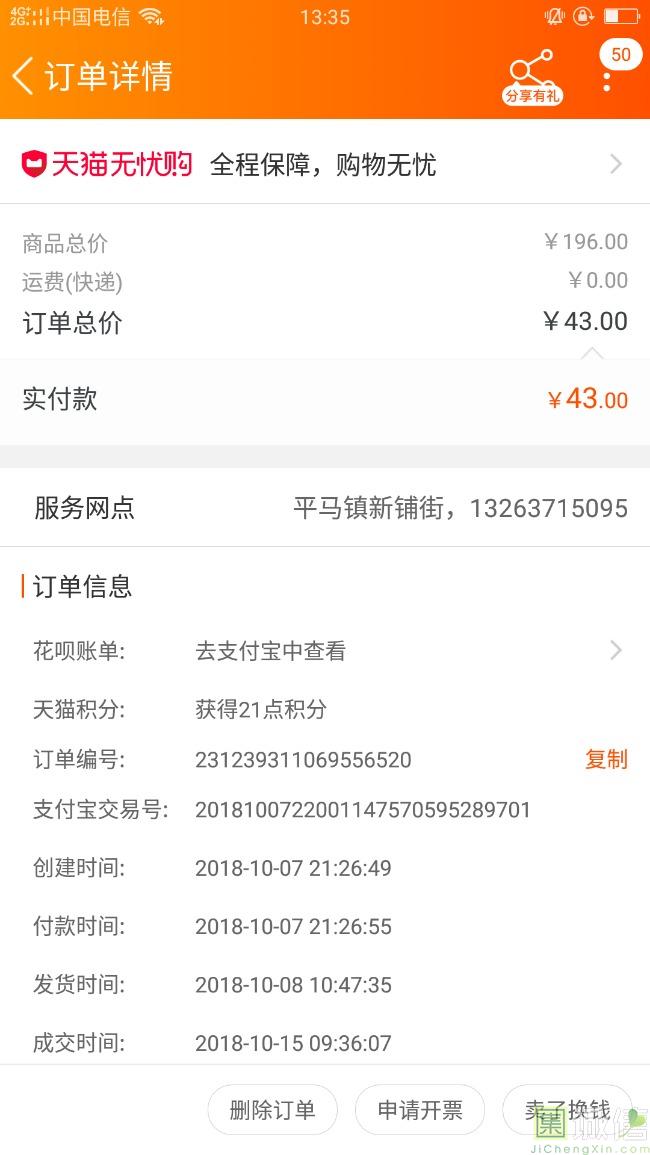The width and height of the screenshot is (650, 1155).
Task: Open 花呗账单 to view in Alipay
Action: click(324, 651)
